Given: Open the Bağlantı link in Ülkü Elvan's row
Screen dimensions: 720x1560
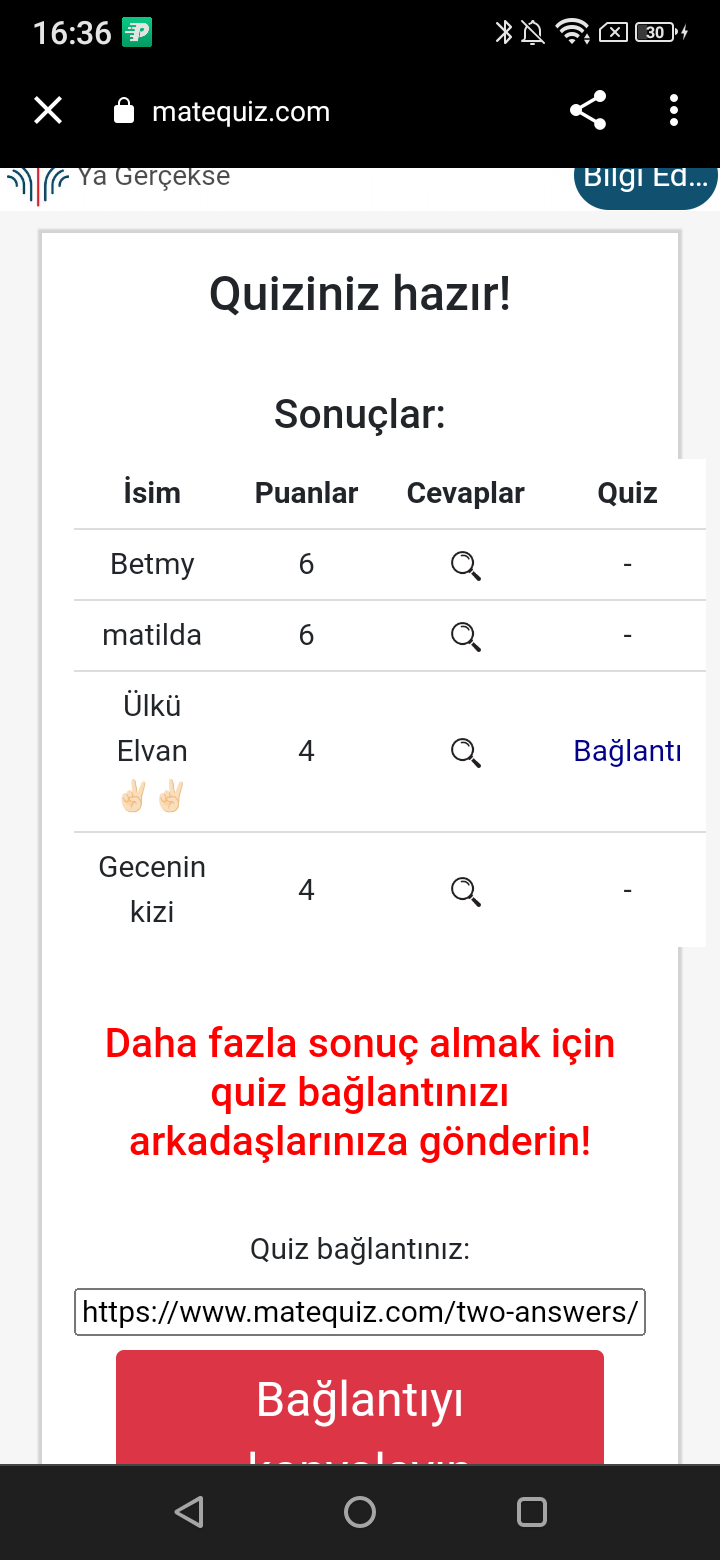Looking at the screenshot, I should (627, 751).
